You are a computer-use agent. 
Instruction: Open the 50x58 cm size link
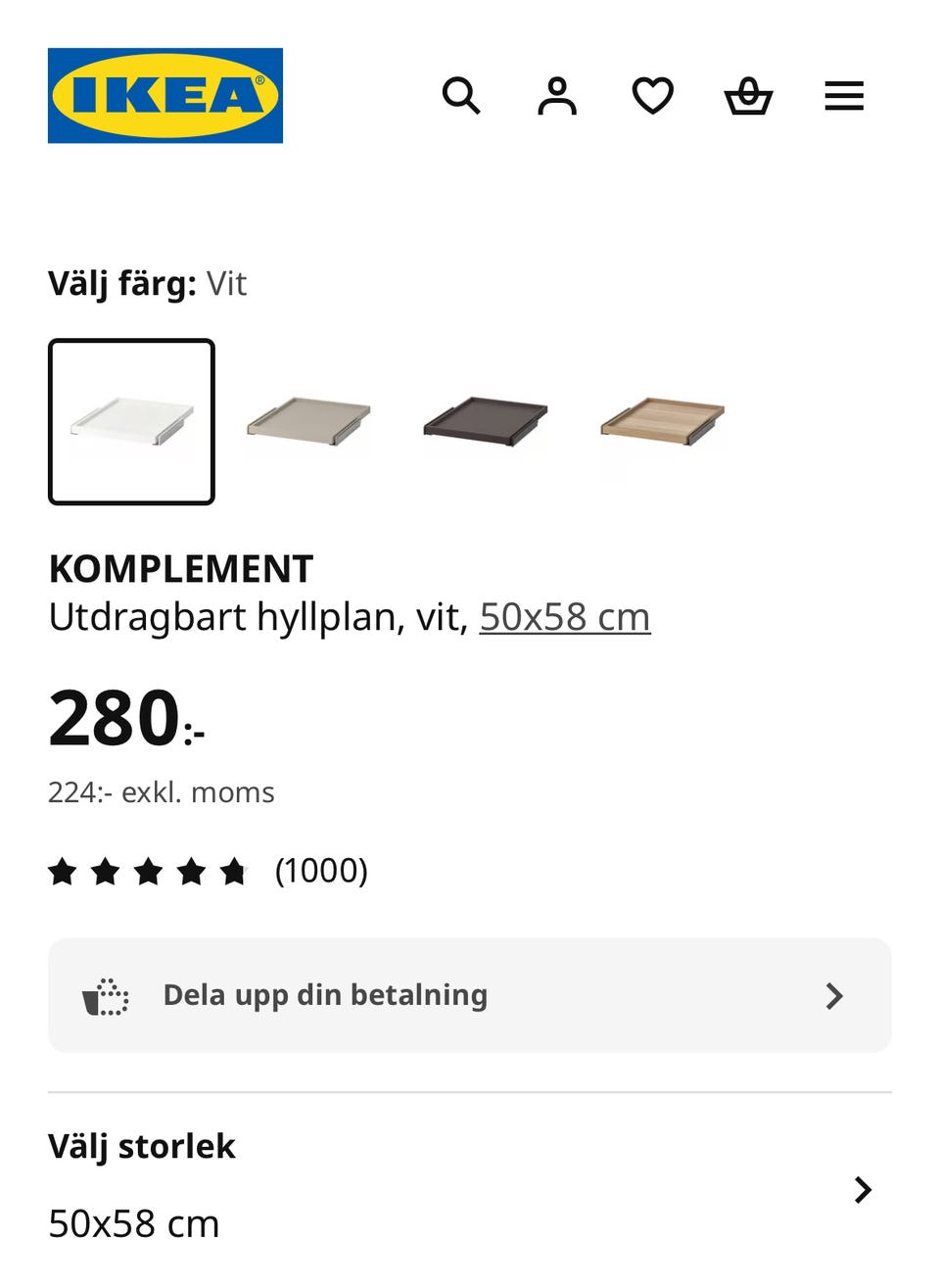coord(565,616)
